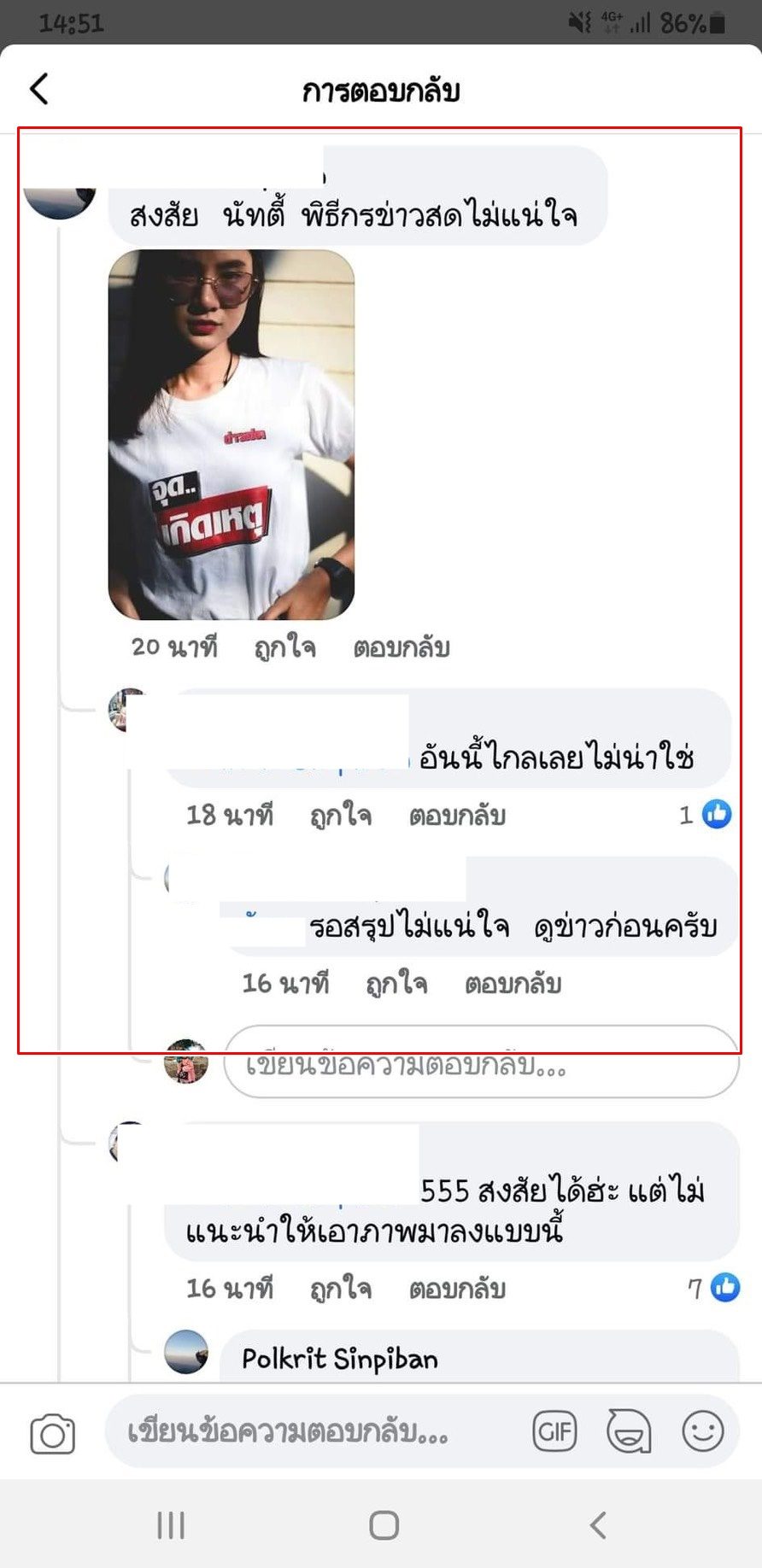Open the emoji smiley picker

(x=702, y=1431)
